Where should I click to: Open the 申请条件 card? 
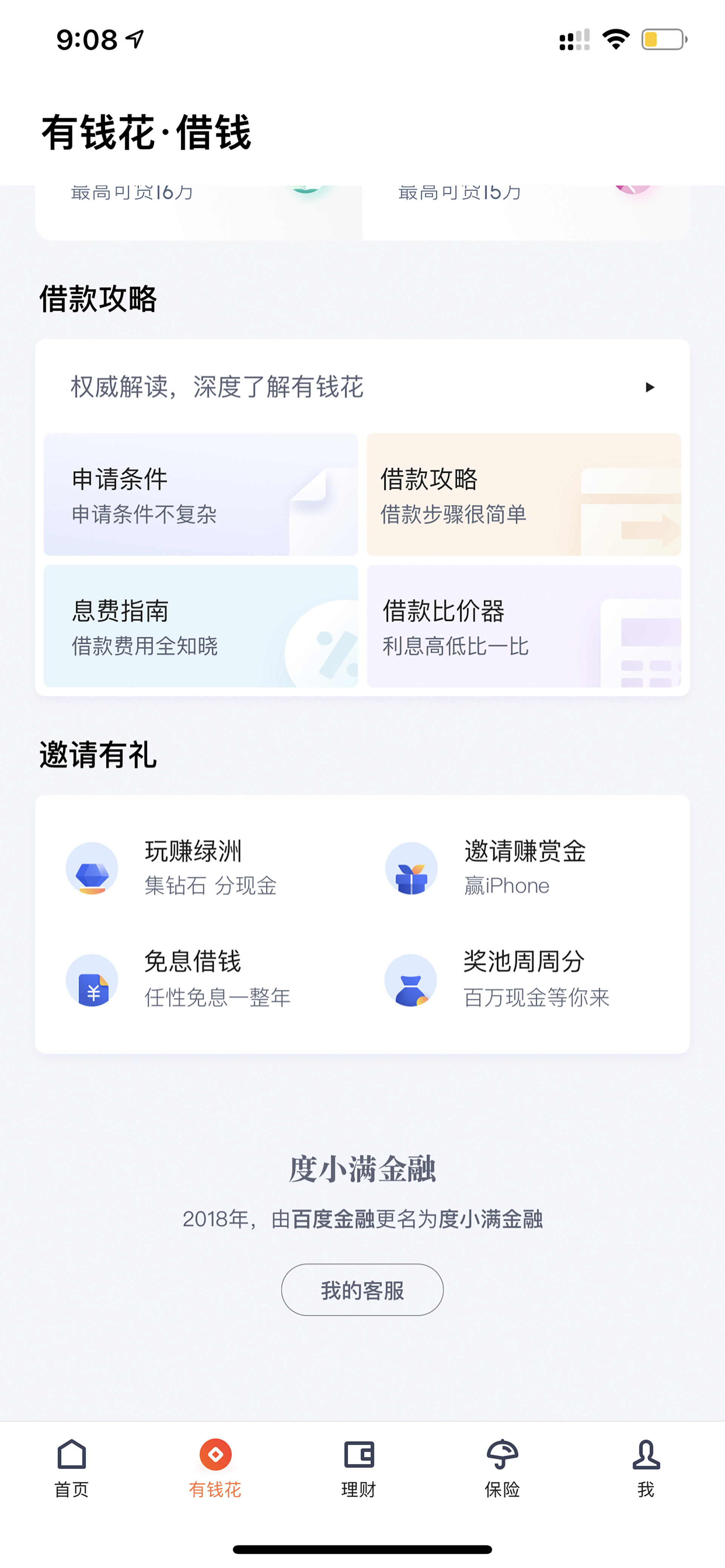click(x=201, y=494)
